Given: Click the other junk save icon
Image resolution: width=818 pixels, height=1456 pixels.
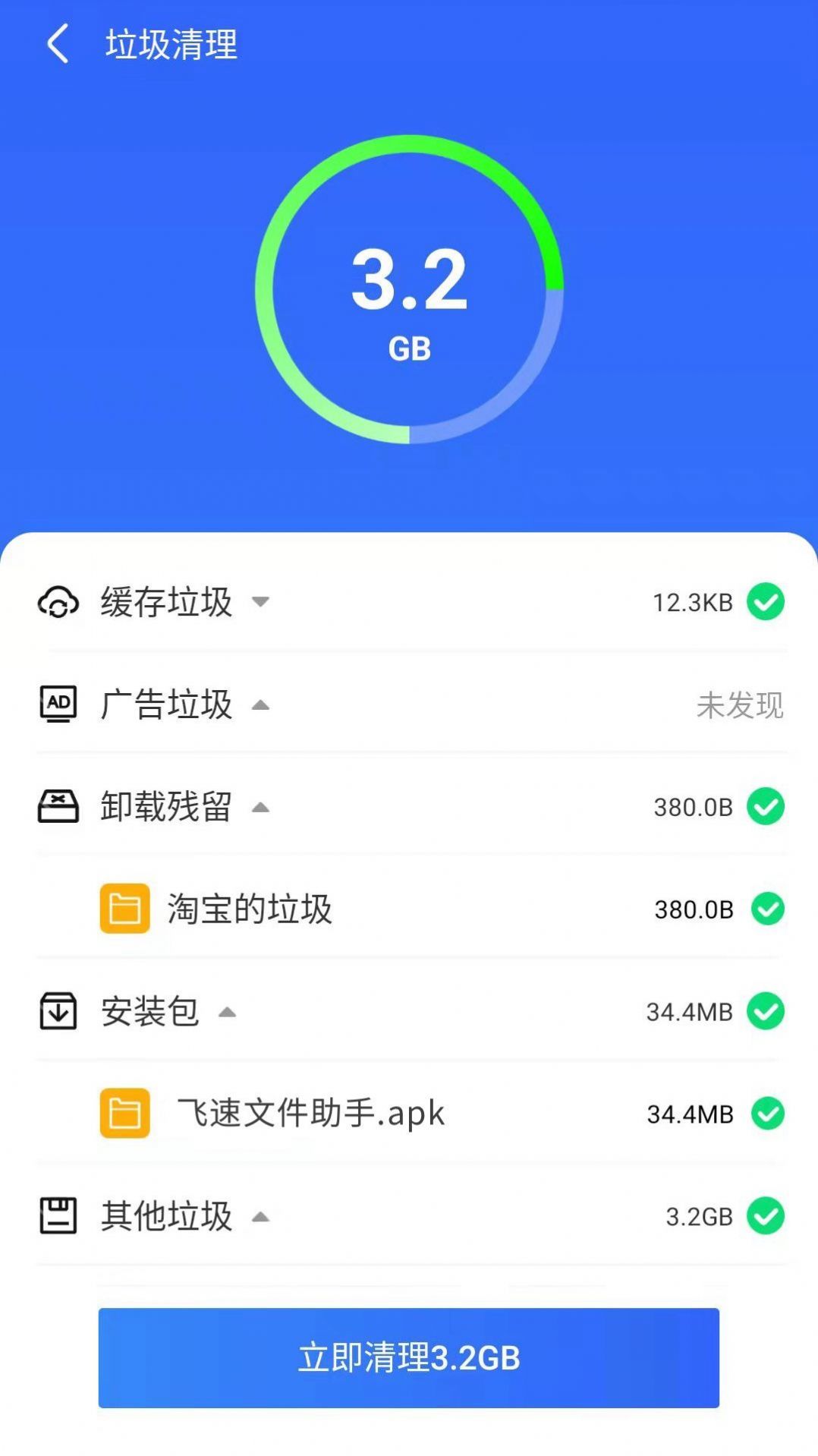Looking at the screenshot, I should (58, 1215).
